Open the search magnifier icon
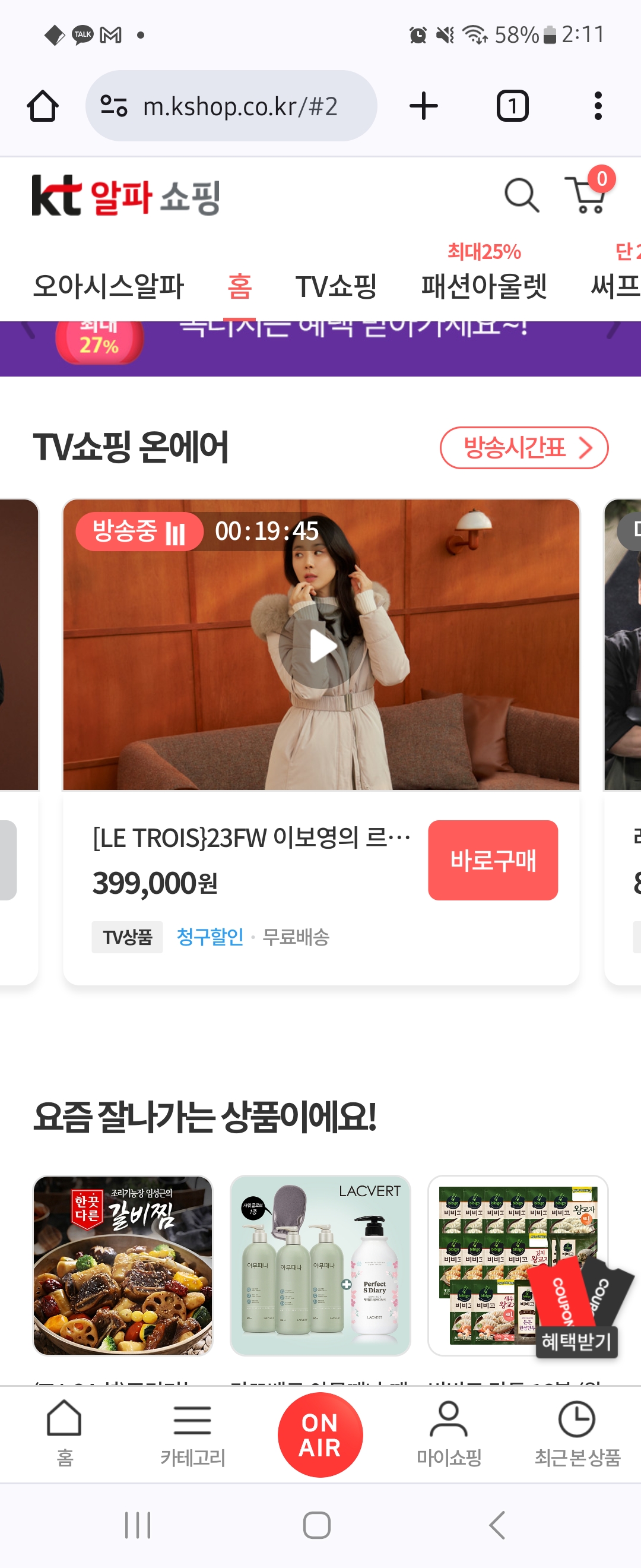 point(521,195)
